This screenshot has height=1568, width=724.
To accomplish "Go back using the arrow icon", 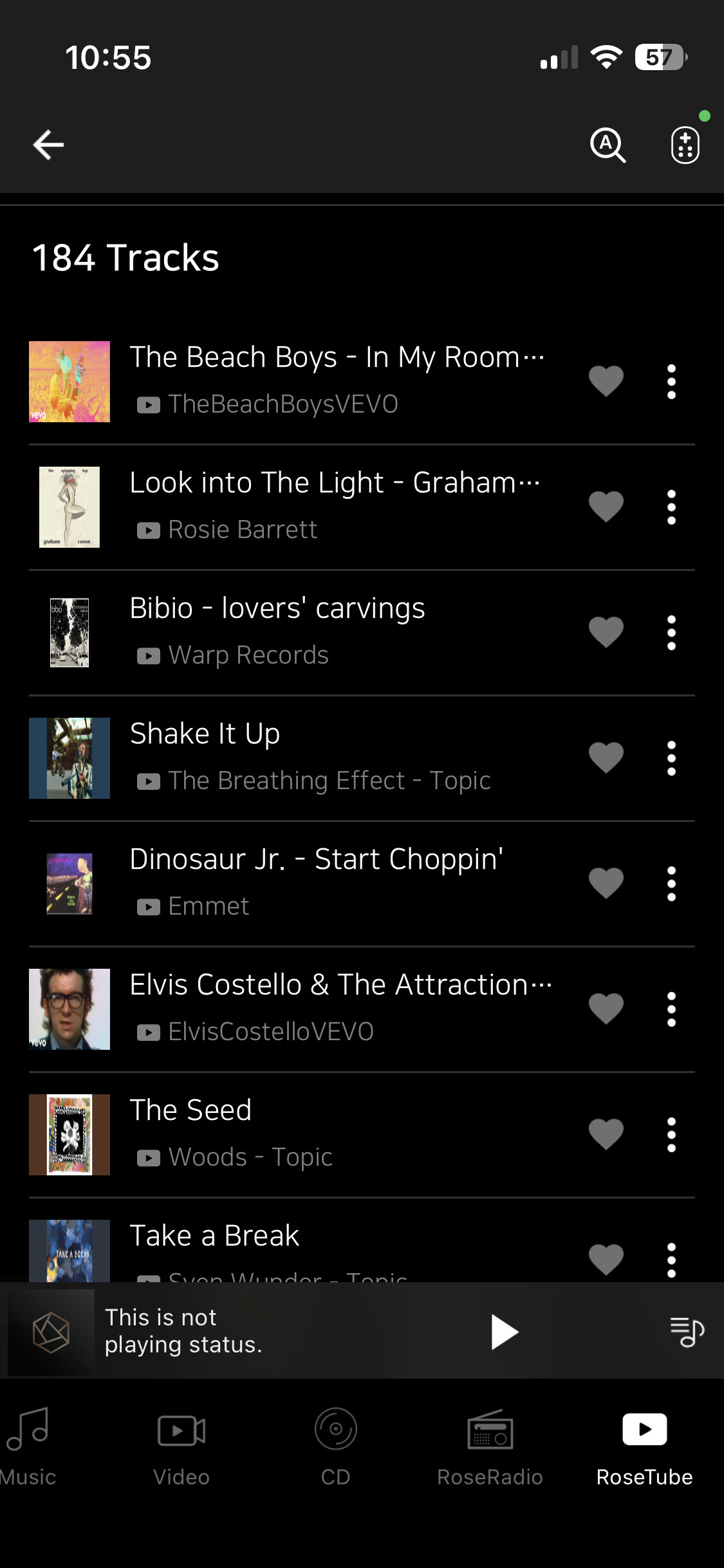I will pos(49,144).
